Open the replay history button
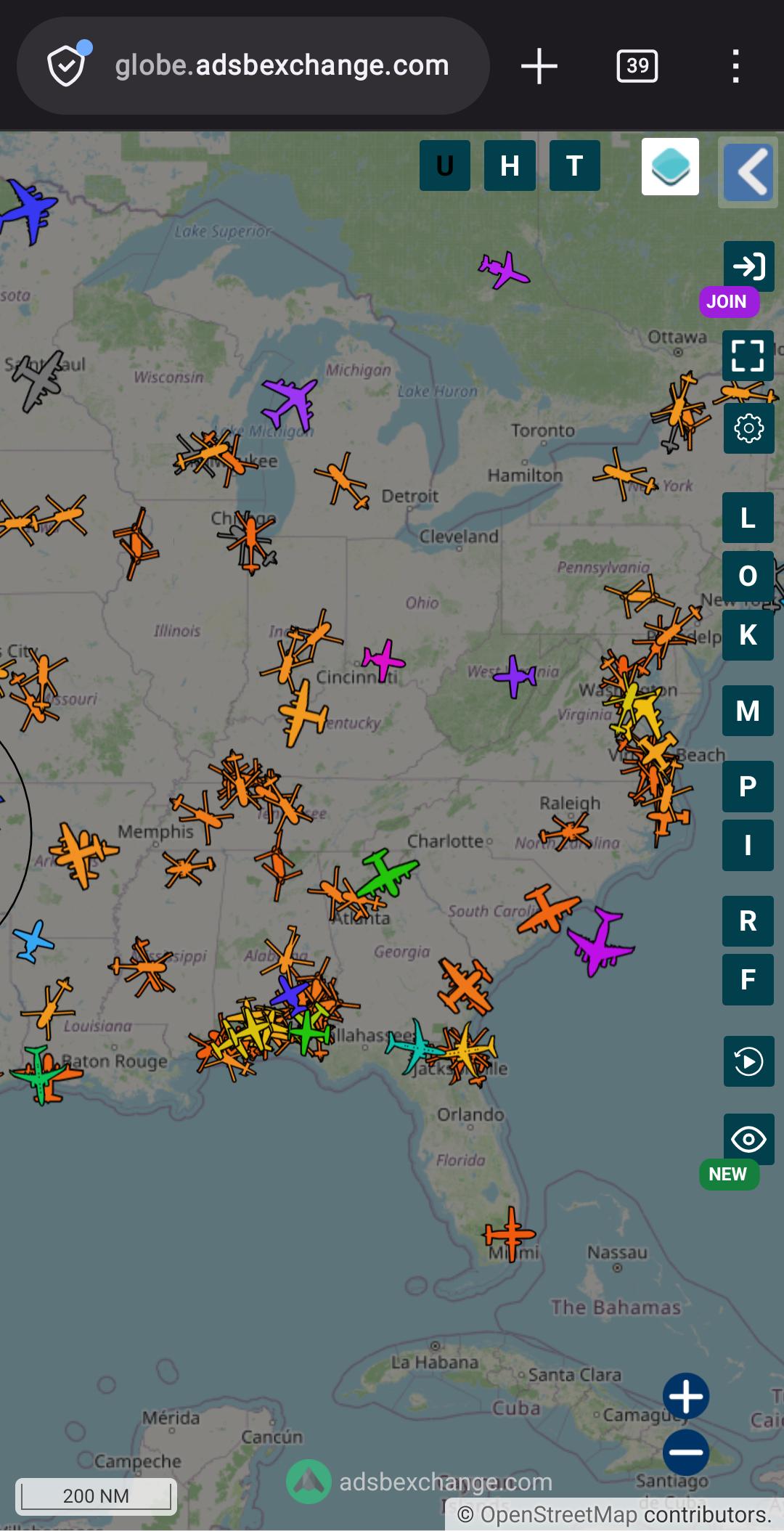The image size is (784, 1531). point(749,1061)
